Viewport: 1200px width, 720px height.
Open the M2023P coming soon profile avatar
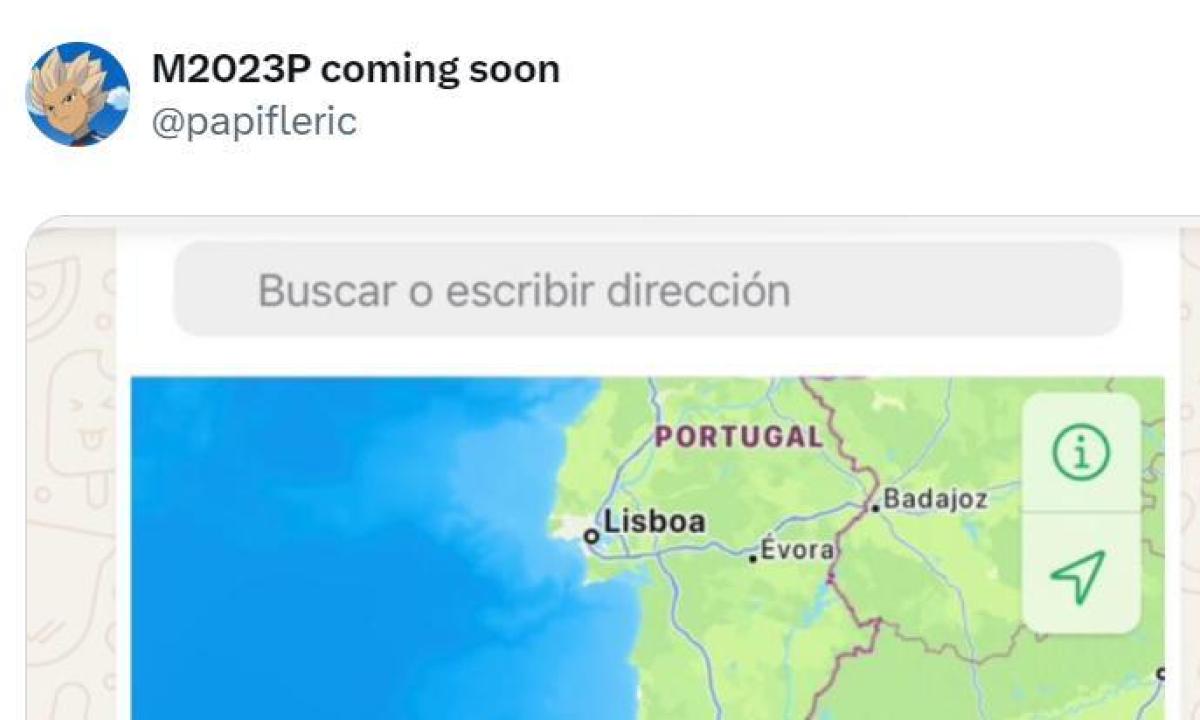[x=78, y=94]
